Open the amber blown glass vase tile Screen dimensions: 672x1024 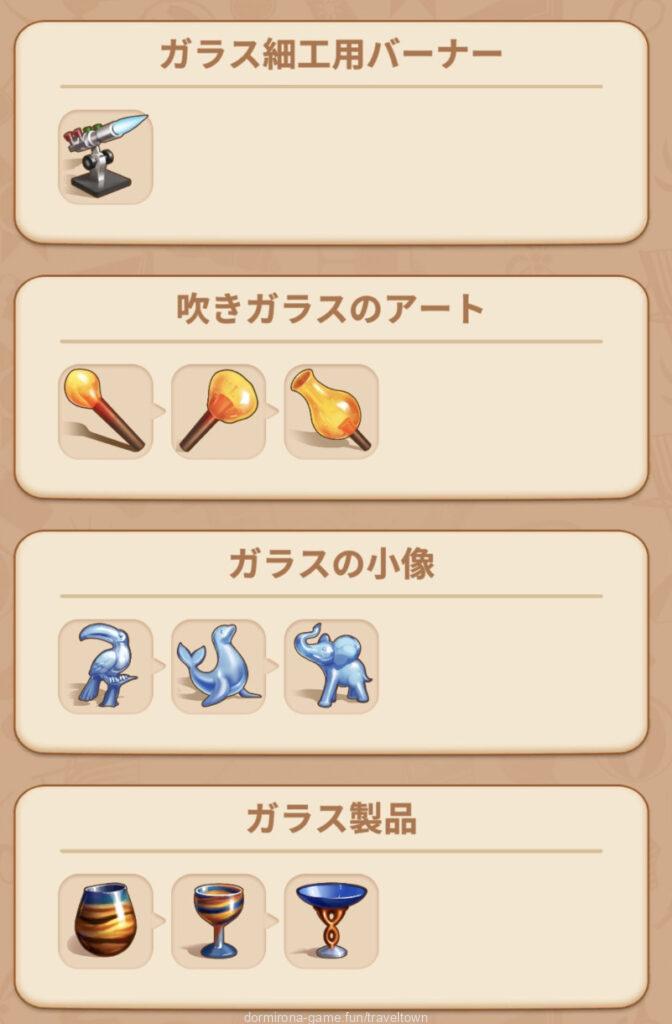[x=331, y=411]
